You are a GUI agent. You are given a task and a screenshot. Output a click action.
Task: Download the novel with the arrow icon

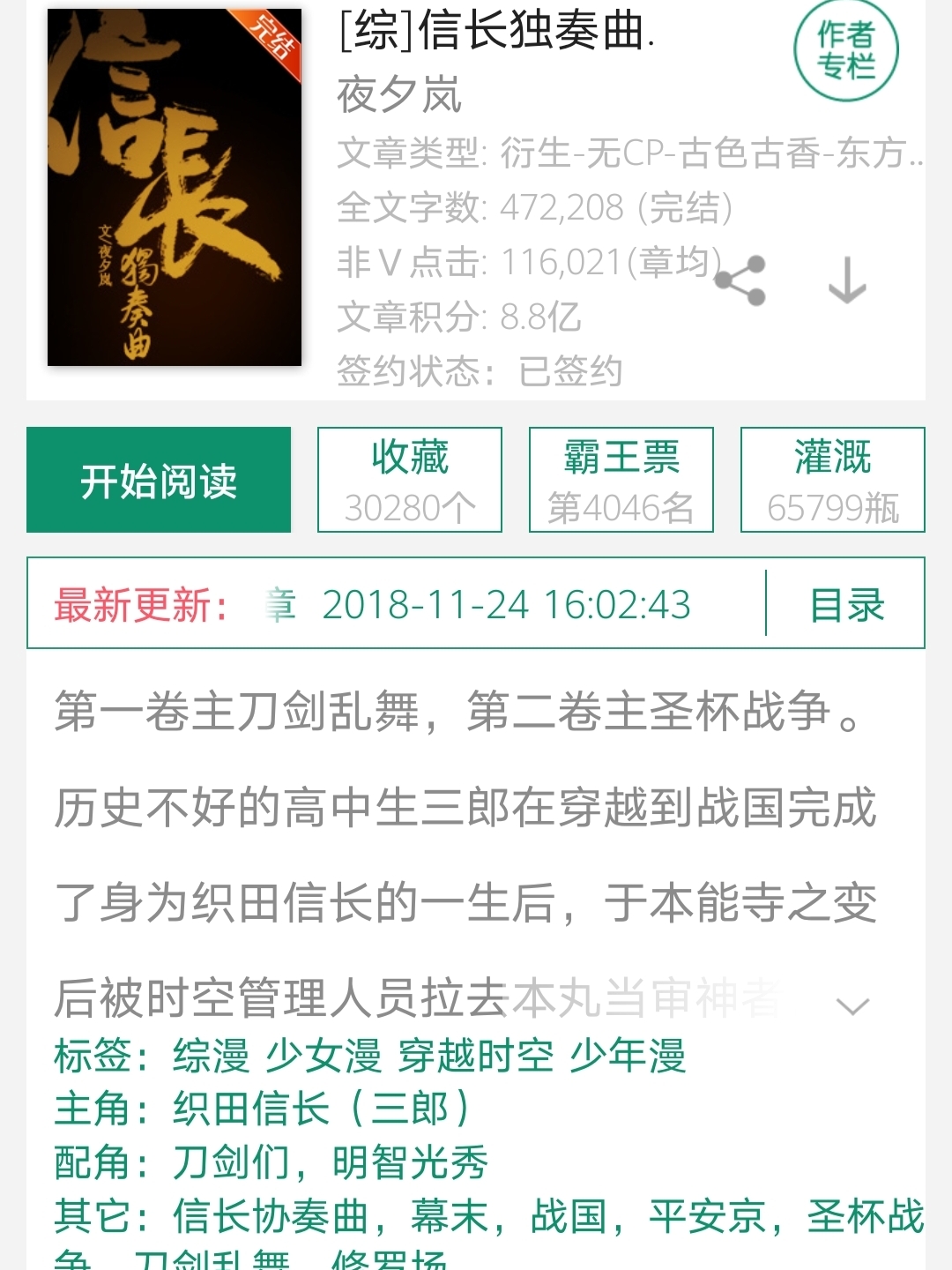pyautogui.click(x=847, y=280)
